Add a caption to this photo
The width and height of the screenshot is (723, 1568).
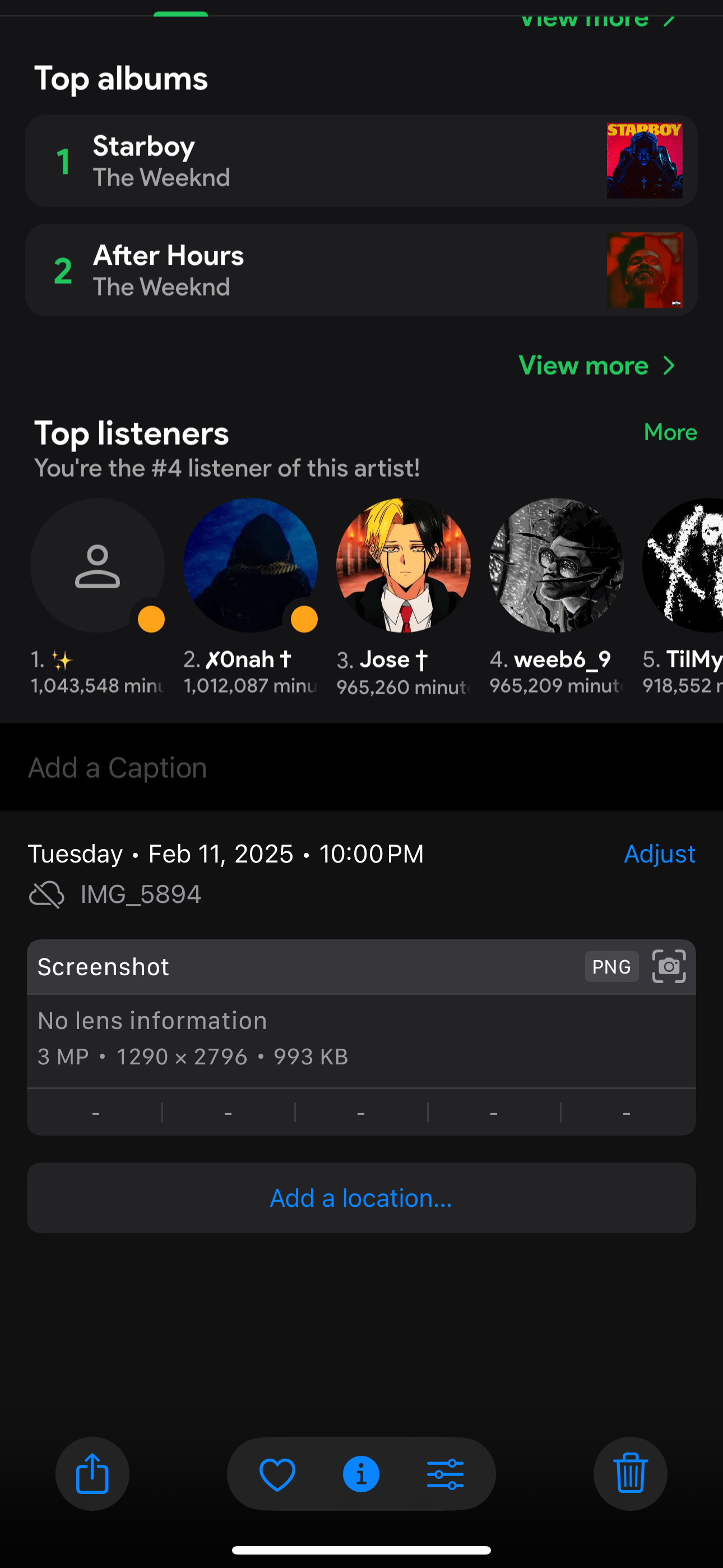118,768
